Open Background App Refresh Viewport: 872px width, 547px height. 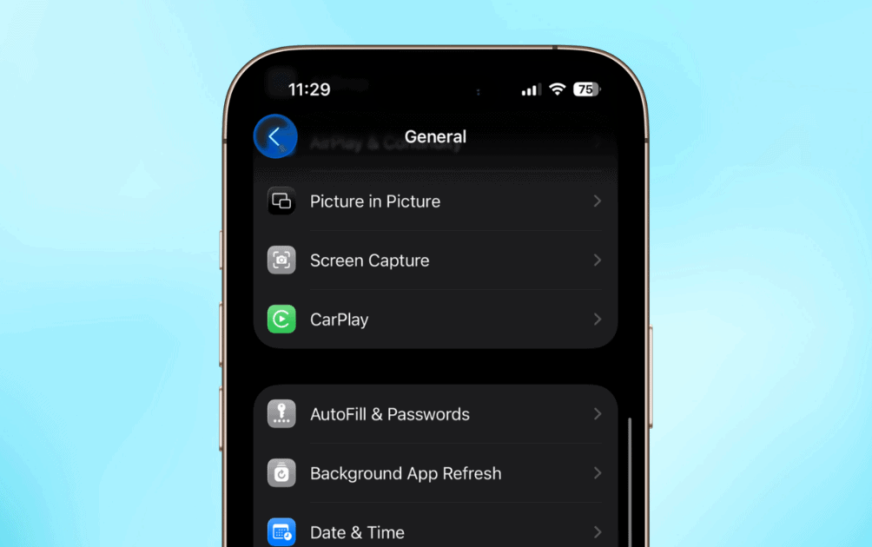click(x=435, y=473)
